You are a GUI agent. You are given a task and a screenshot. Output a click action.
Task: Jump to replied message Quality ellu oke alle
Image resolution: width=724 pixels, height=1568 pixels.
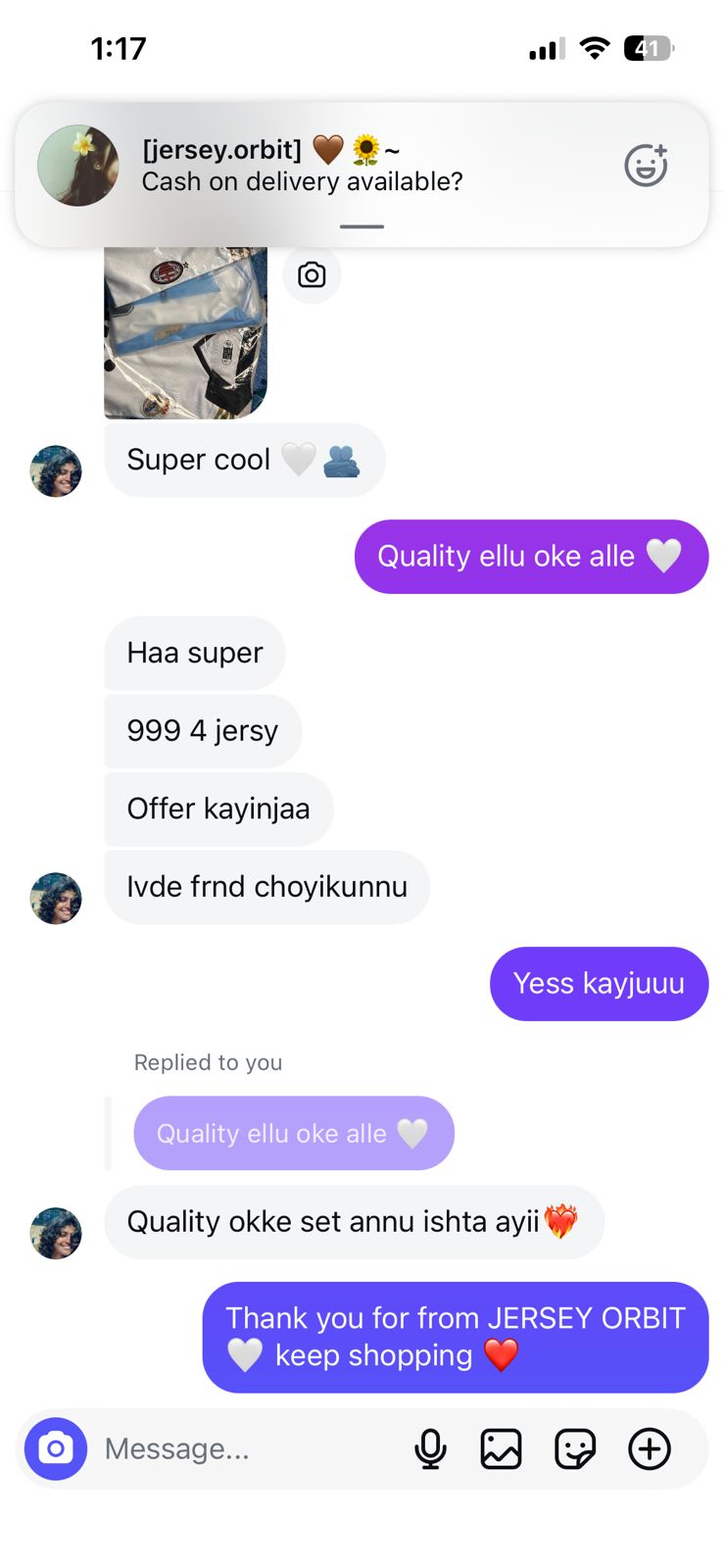tap(293, 1133)
